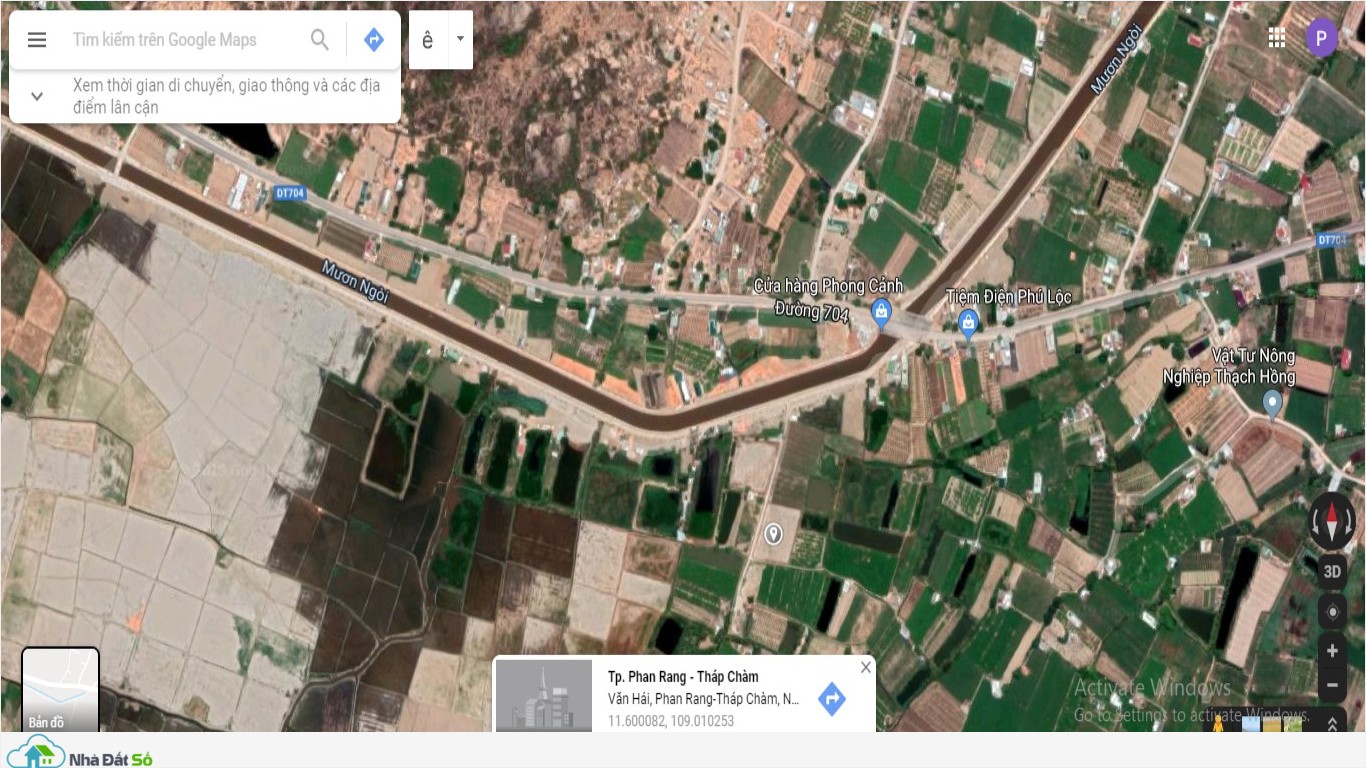
Task: Switch to the Bản đồ map layer
Action: pyautogui.click(x=61, y=690)
